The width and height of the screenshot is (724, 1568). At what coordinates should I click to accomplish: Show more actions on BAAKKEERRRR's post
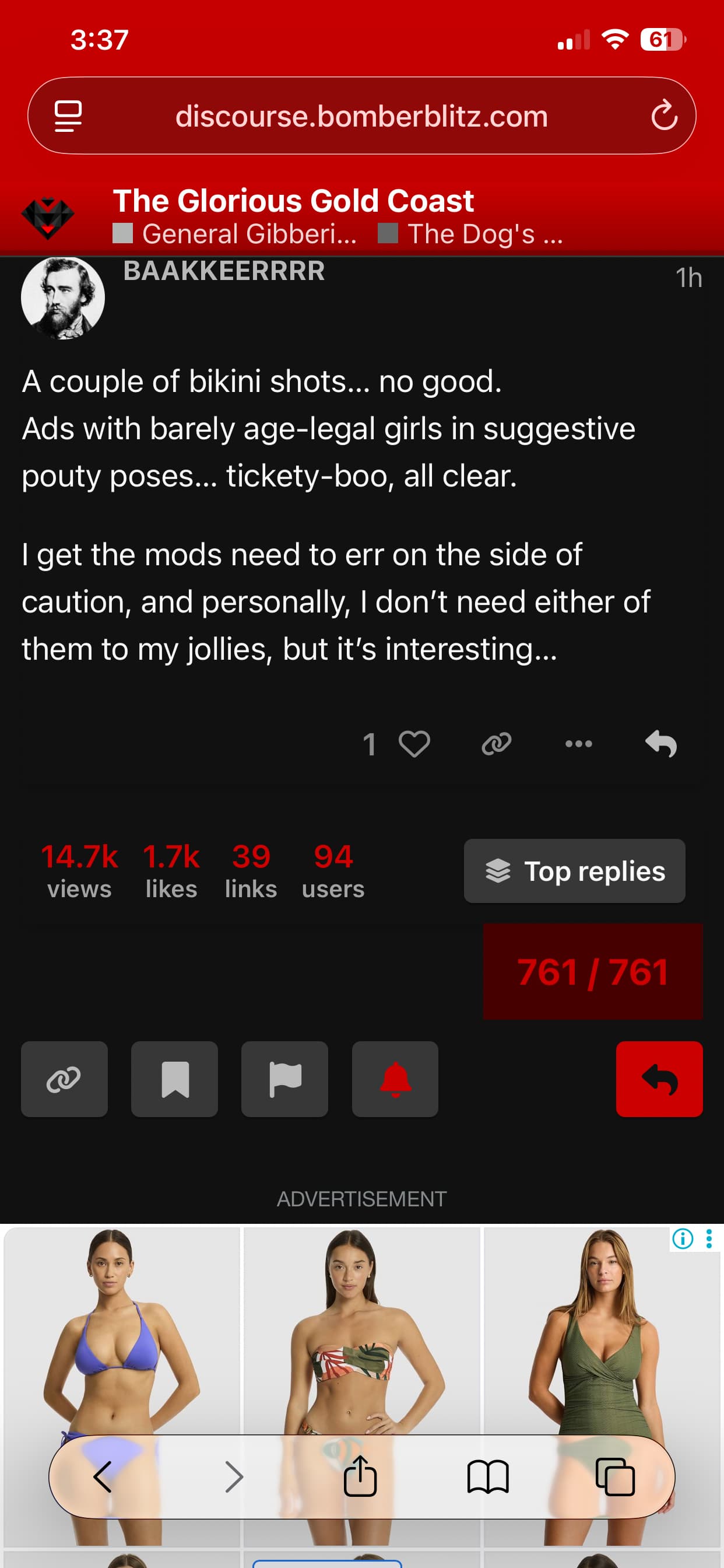point(578,743)
